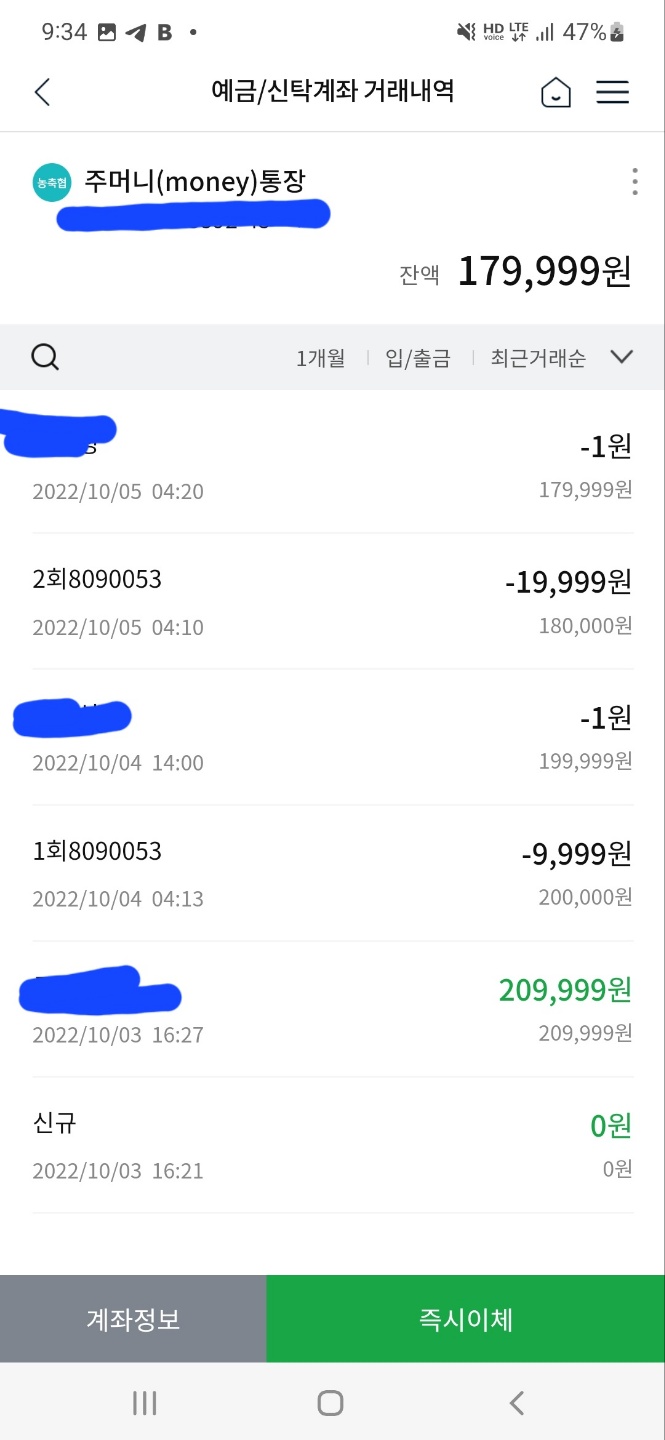Open the 209,999원 deposit transaction
The image size is (665, 1440).
coord(332,1009)
